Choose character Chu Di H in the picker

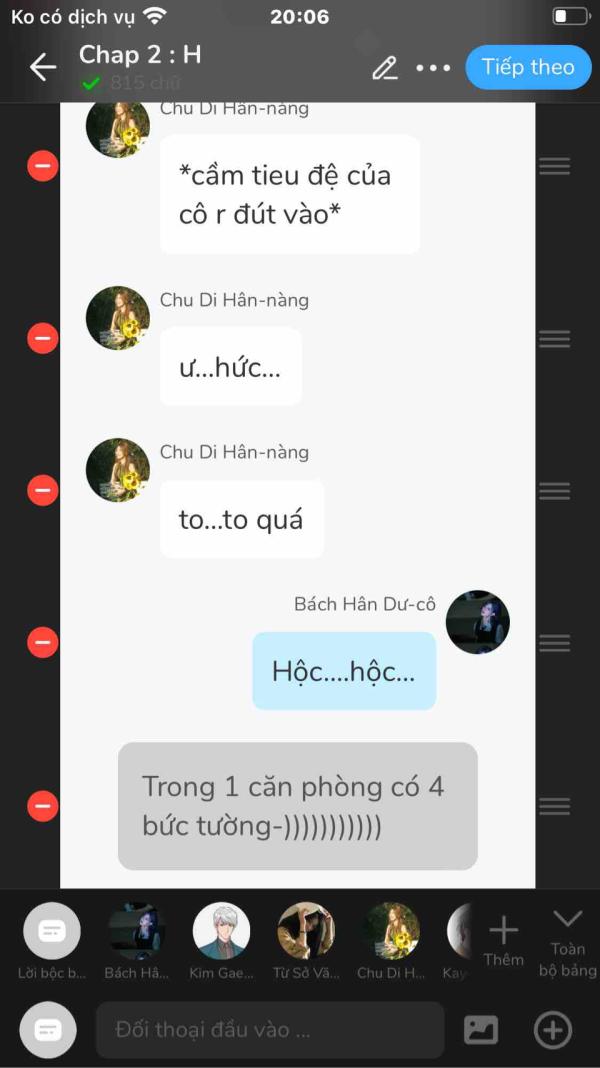pos(391,932)
